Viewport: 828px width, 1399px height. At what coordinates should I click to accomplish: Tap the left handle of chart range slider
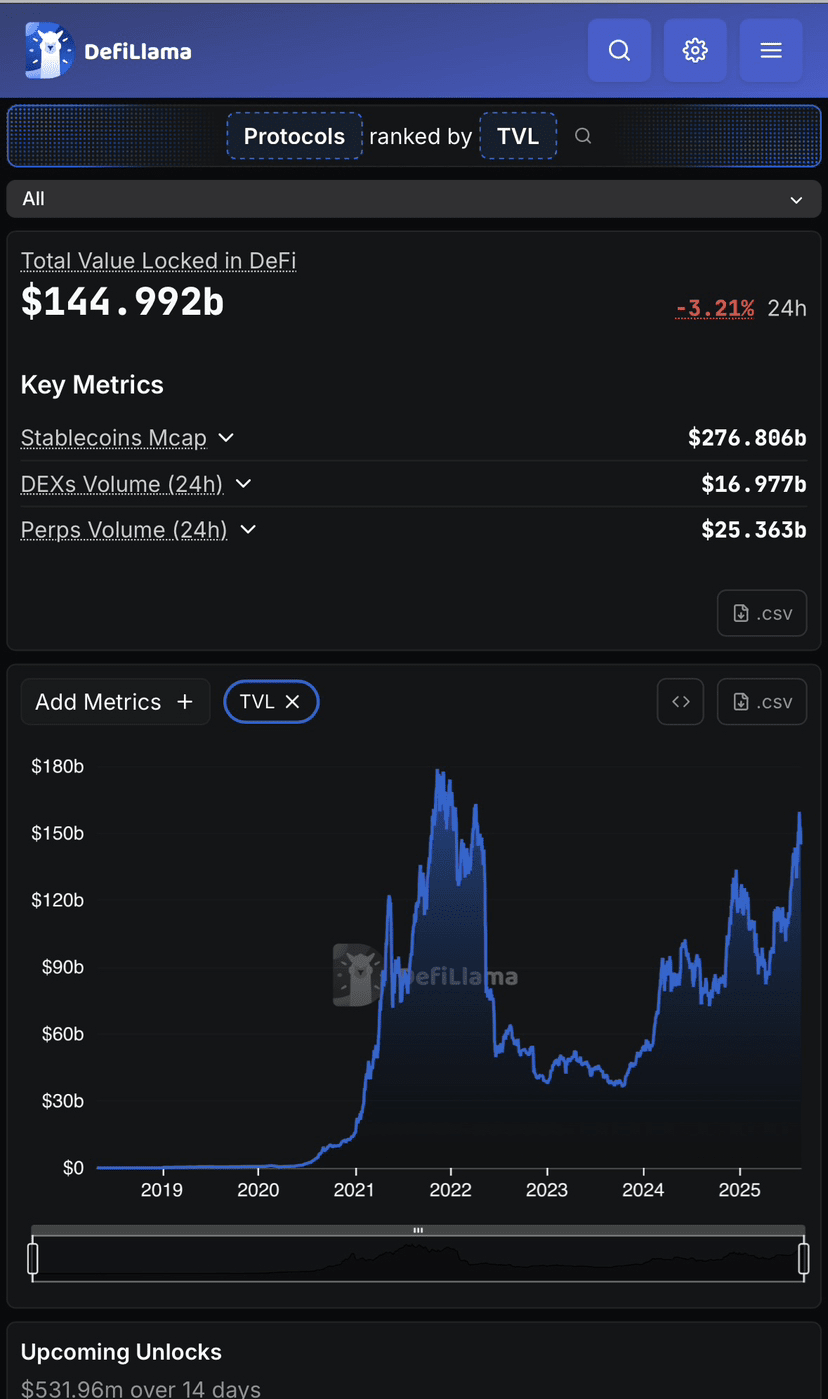[x=32, y=1259]
